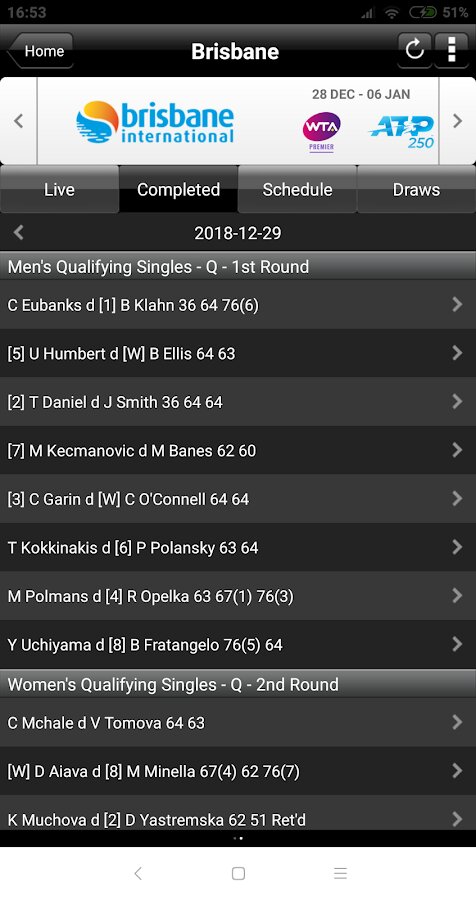The width and height of the screenshot is (476, 900).
Task: Go to the day before 2018-12-29
Action: tap(18, 232)
